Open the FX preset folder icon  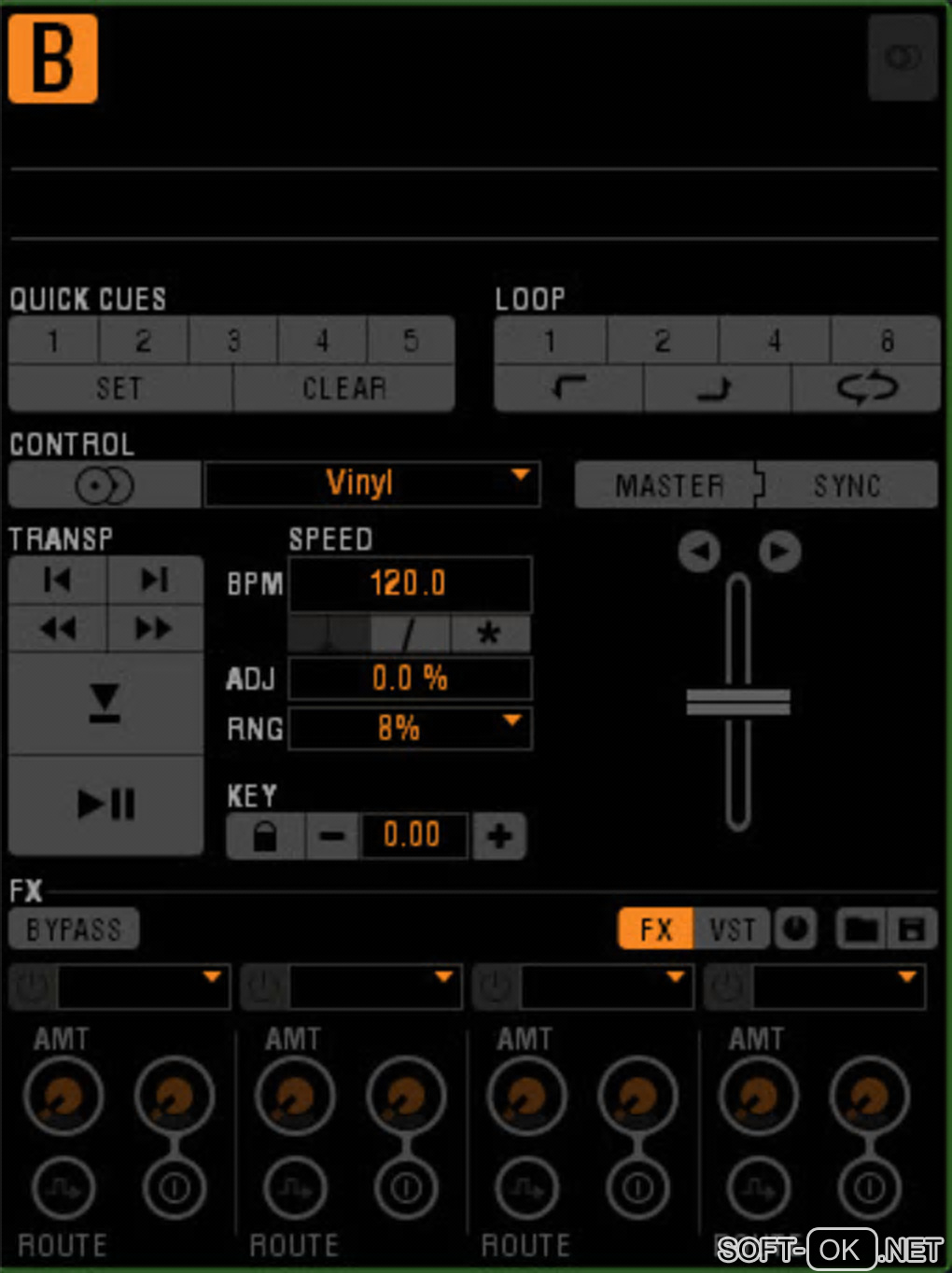pyautogui.click(x=861, y=930)
